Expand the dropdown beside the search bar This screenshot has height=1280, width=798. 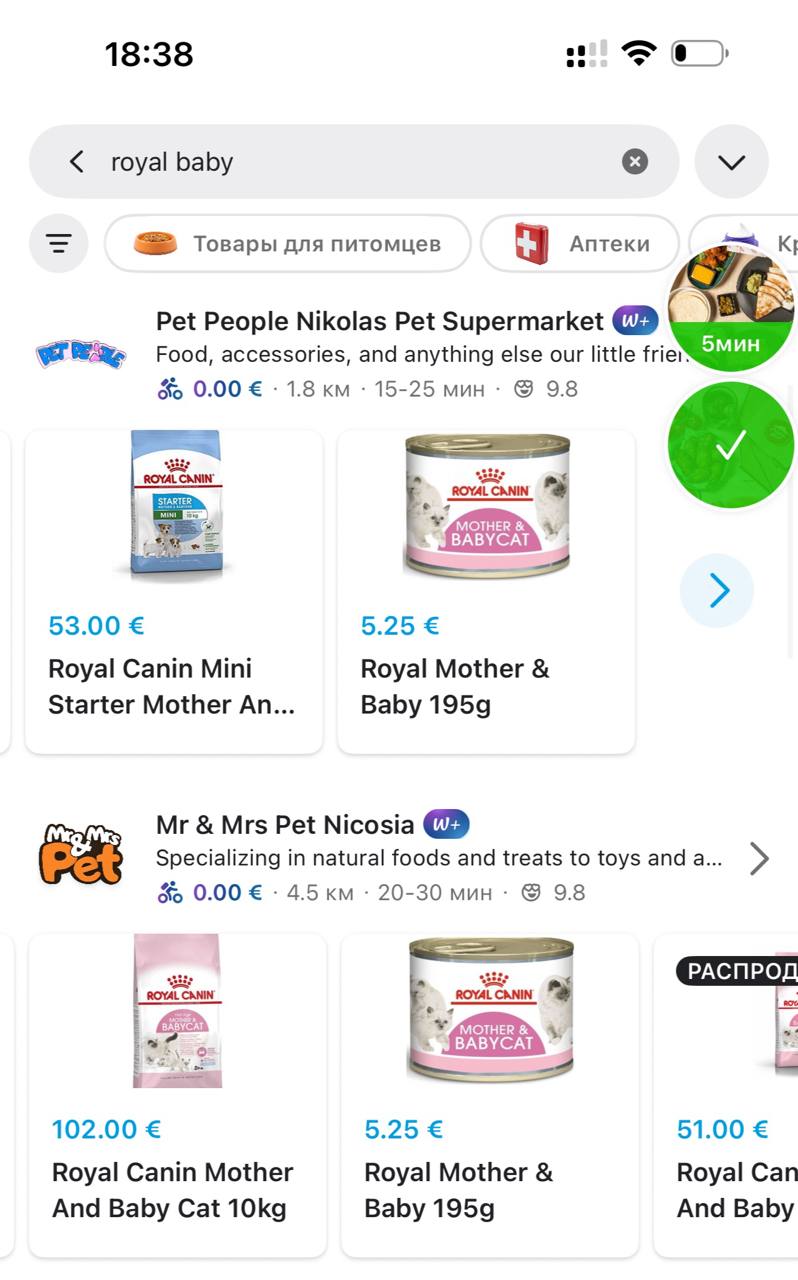point(732,162)
